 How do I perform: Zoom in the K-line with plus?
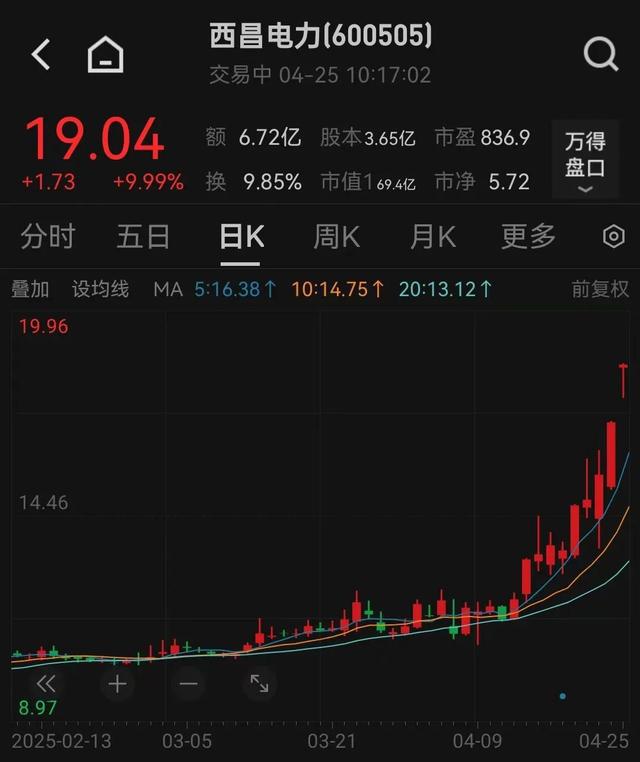coord(117,684)
